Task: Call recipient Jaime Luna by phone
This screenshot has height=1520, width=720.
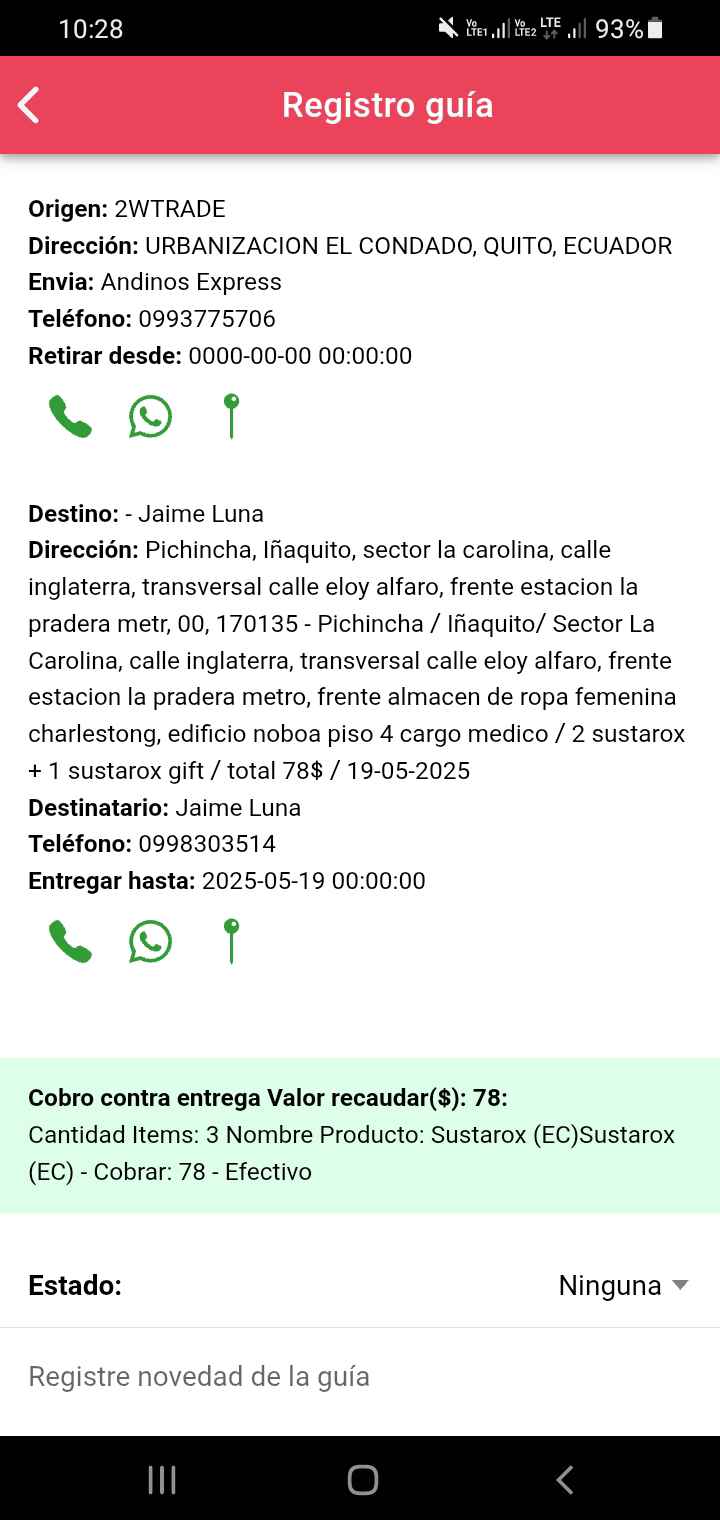Action: [70, 942]
